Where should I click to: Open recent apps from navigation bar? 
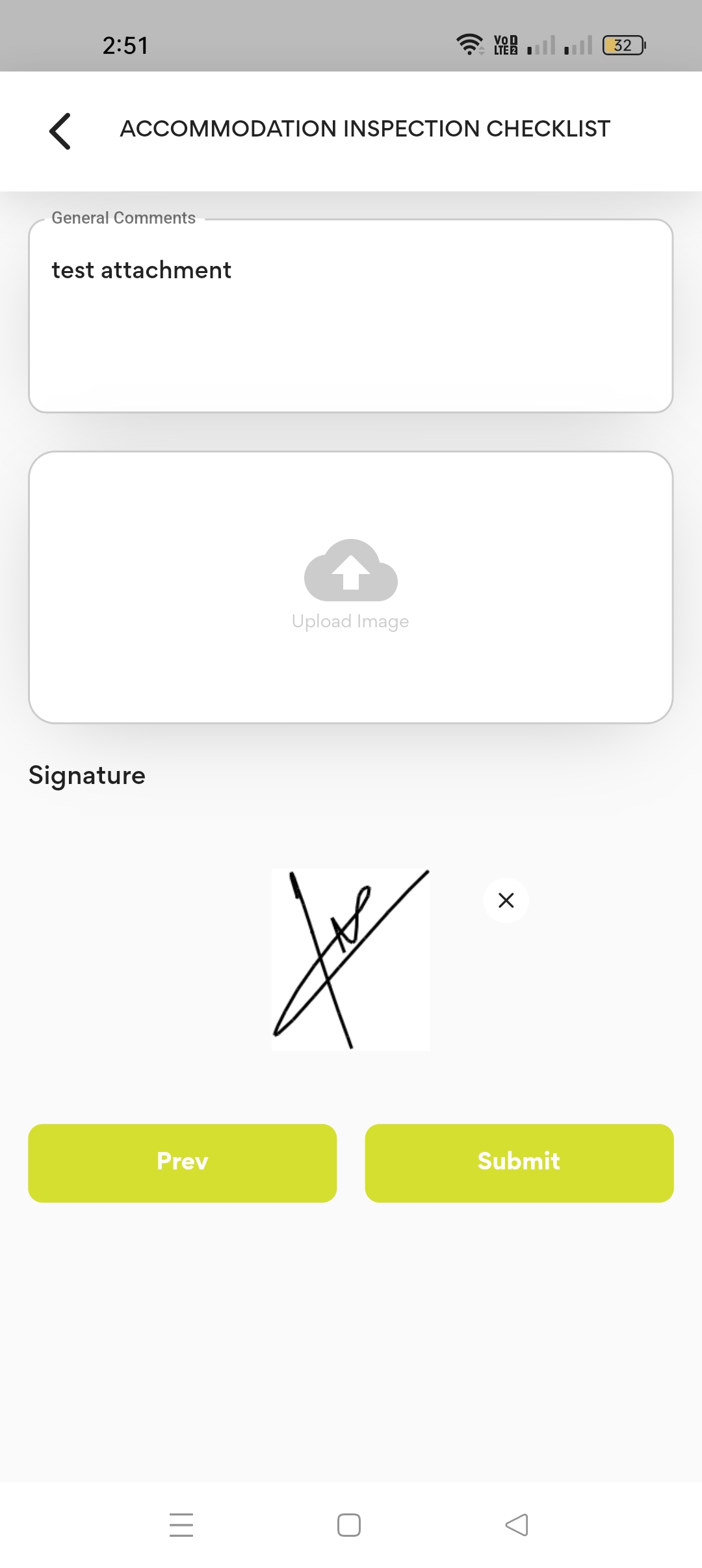click(x=181, y=1524)
